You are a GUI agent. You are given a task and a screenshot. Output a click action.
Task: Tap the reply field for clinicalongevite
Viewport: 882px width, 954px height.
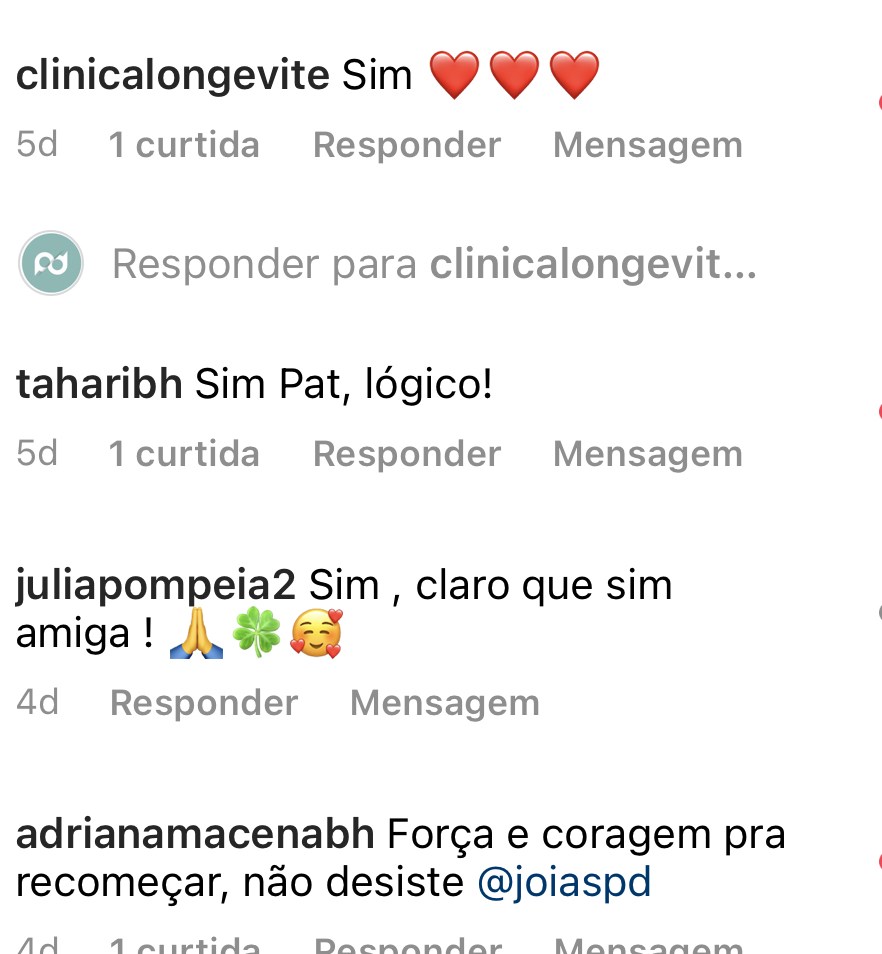coord(433,265)
